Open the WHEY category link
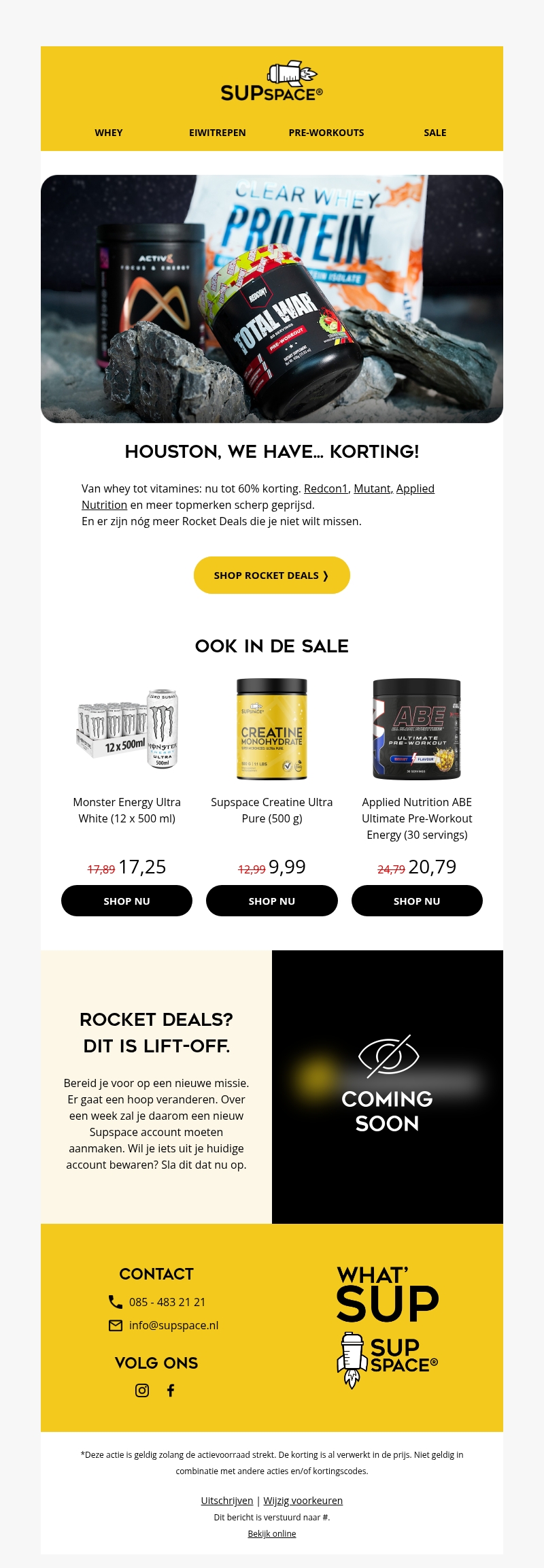Screen dimensions: 544x1568 pos(109,133)
